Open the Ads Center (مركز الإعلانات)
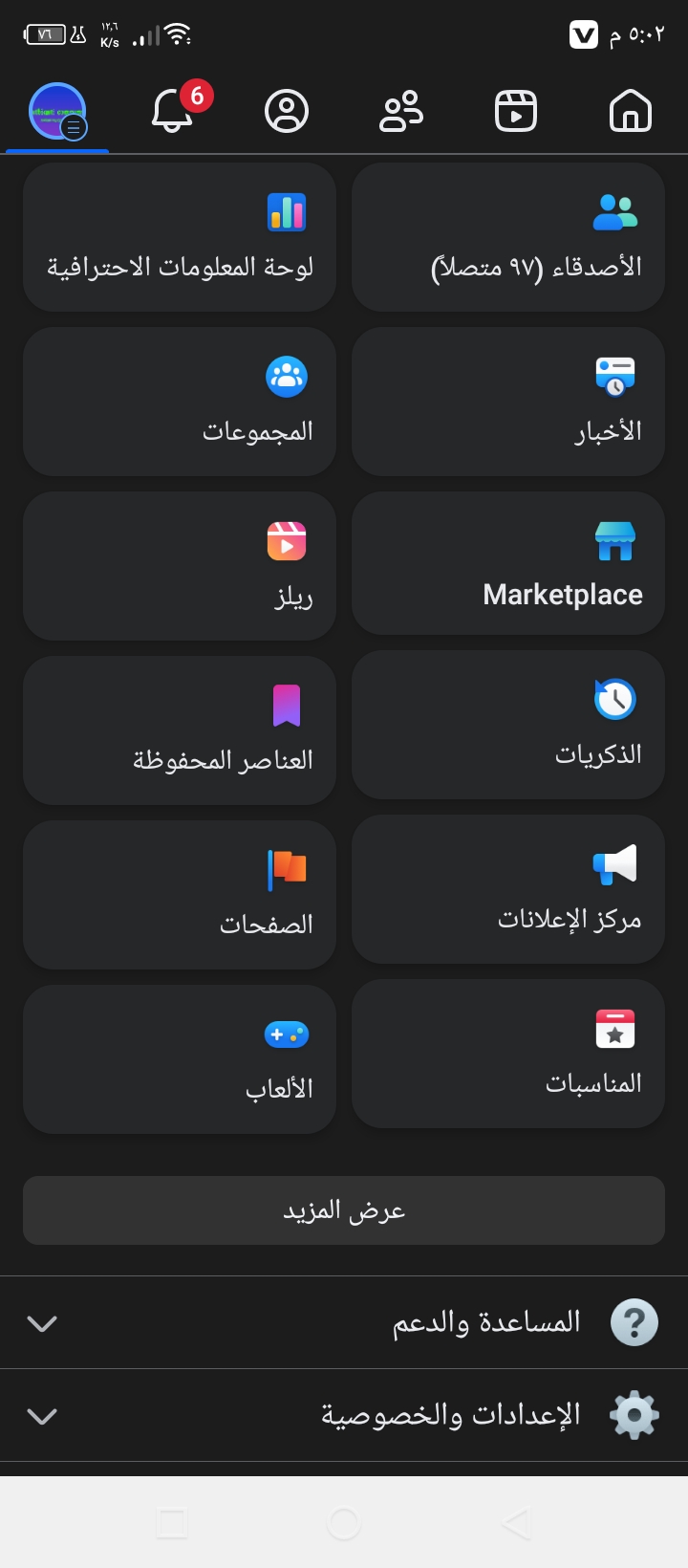Screen dimensions: 688x1568 (x=508, y=889)
